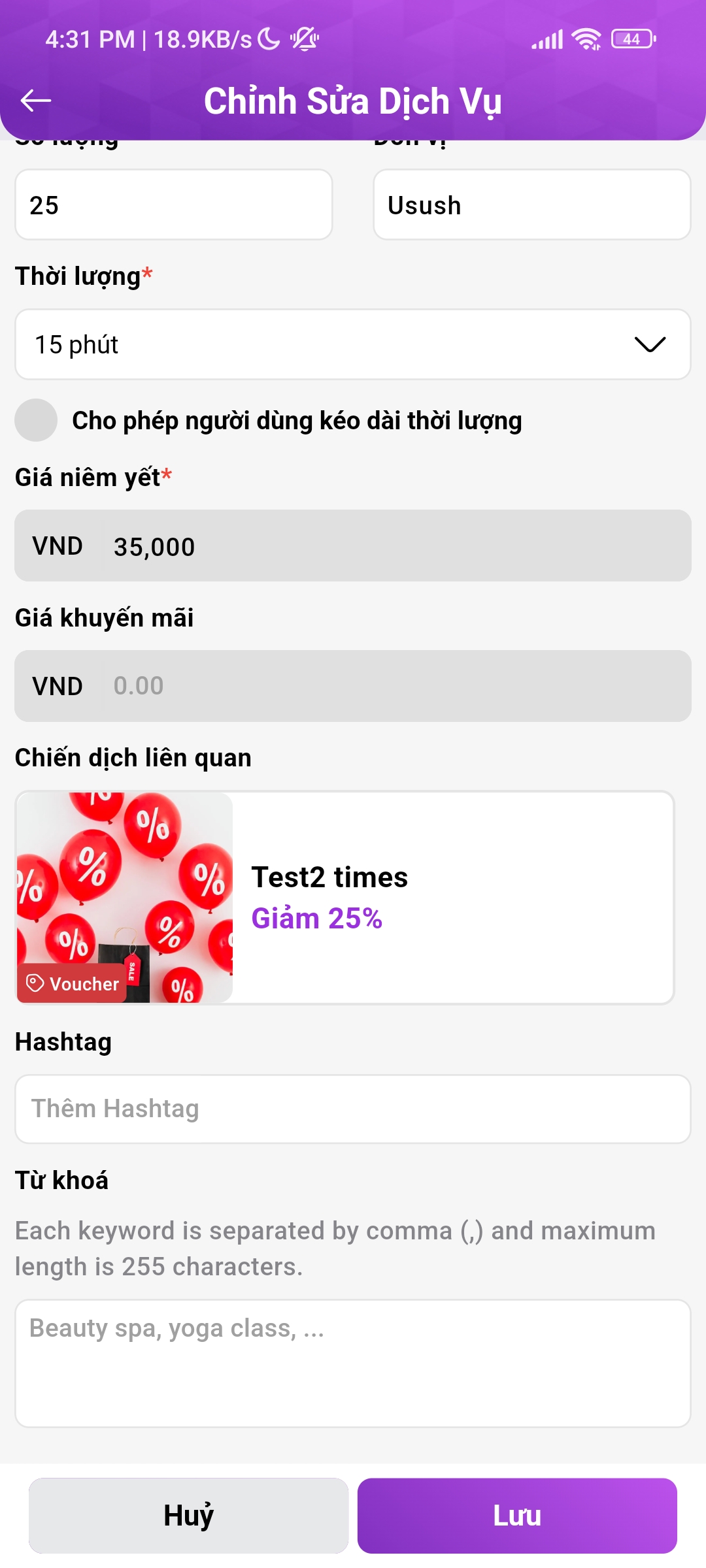This screenshot has width=706, height=1568.
Task: Save changes with the Lưu button
Action: click(x=517, y=1516)
